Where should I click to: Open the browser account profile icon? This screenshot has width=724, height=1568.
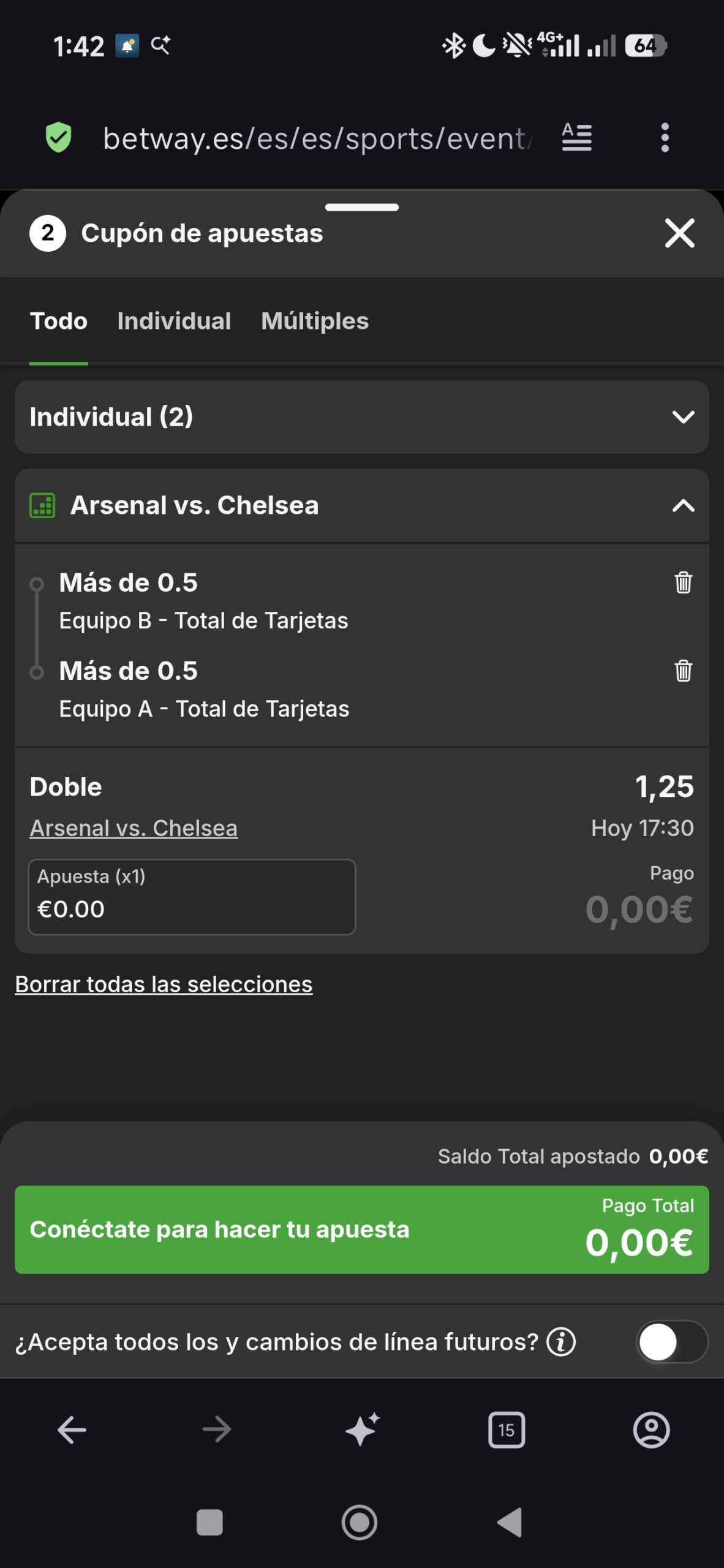tap(651, 1430)
